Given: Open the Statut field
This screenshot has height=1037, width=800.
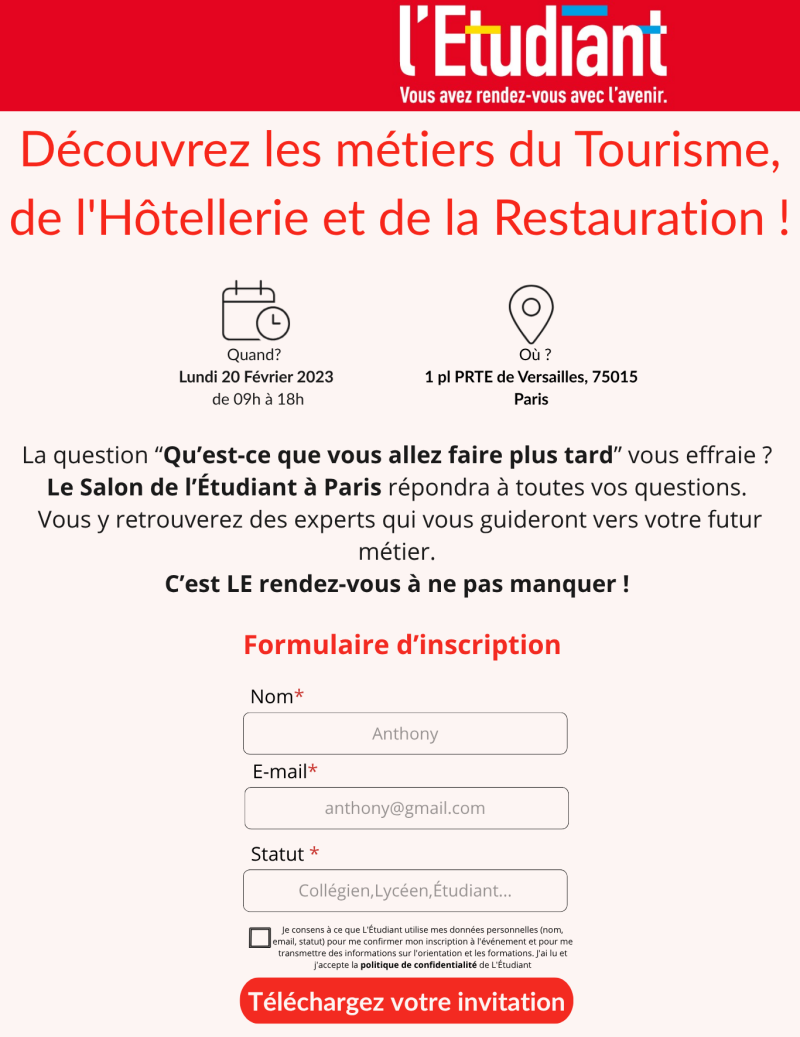Looking at the screenshot, I should 405,890.
